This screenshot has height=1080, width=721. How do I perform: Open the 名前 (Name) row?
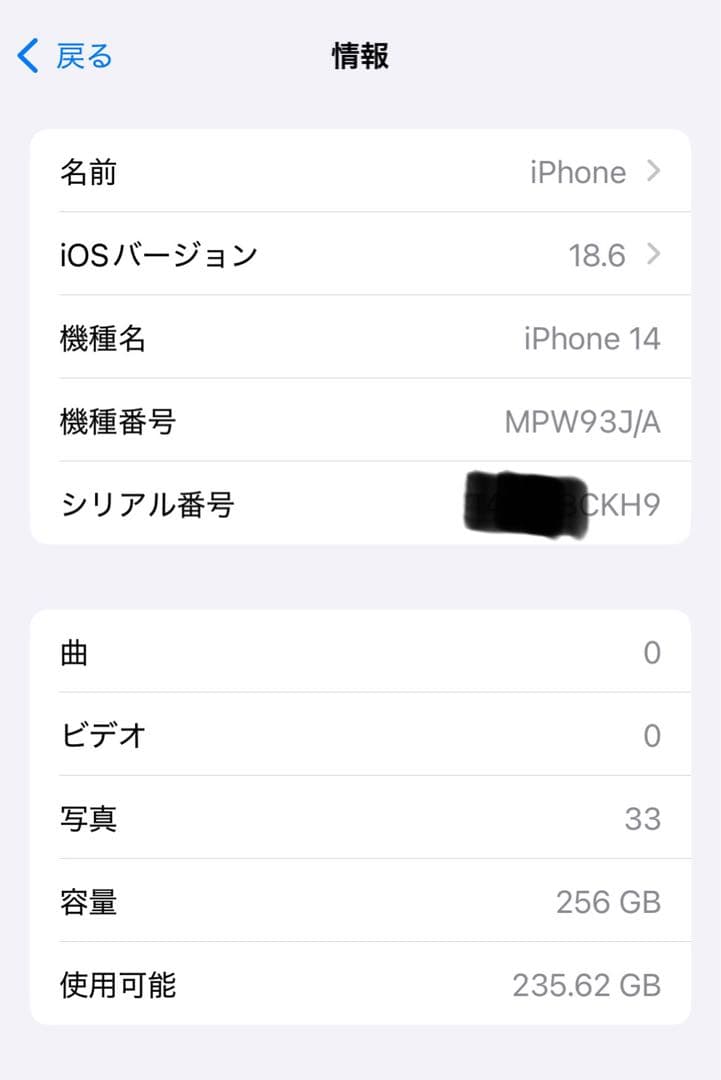pos(300,172)
